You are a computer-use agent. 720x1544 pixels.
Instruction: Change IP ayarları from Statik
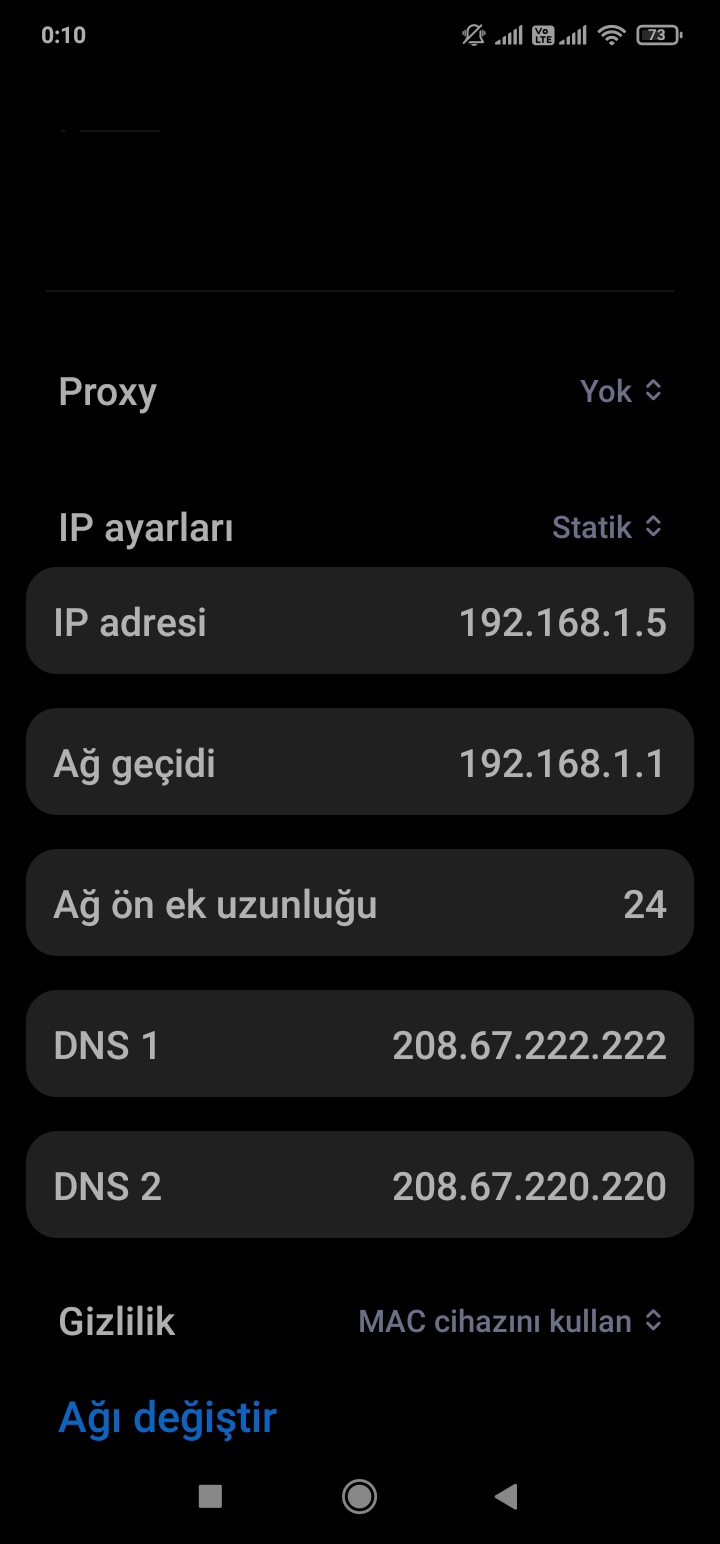click(x=607, y=527)
